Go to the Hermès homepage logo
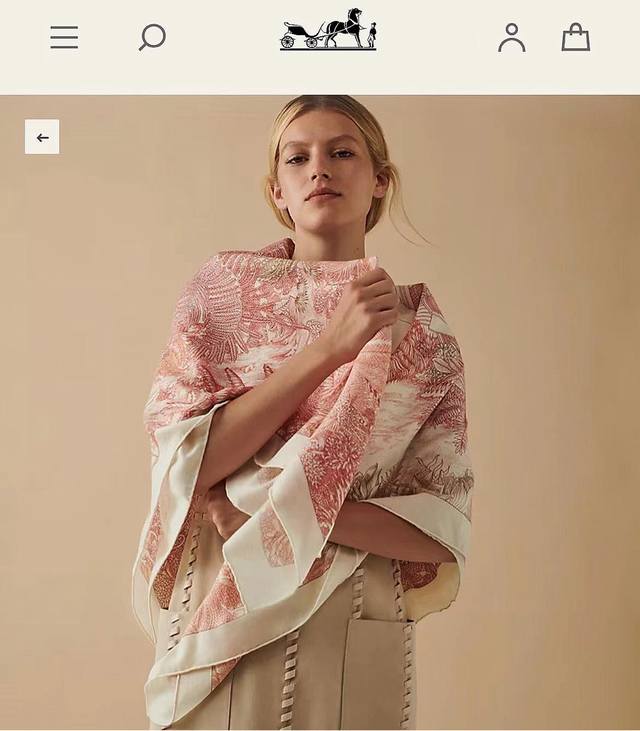 click(328, 30)
